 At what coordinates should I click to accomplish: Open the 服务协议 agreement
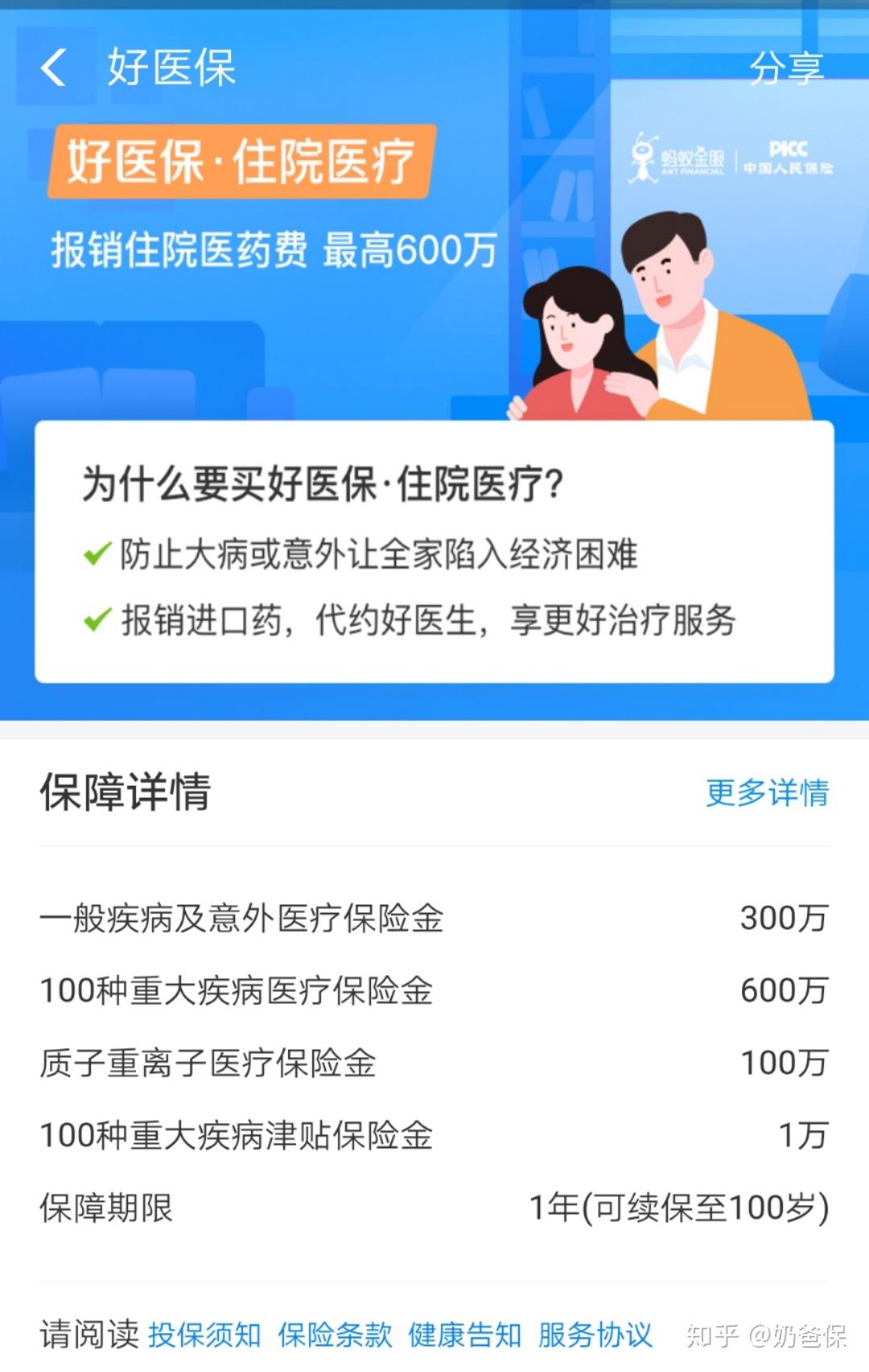(595, 1335)
